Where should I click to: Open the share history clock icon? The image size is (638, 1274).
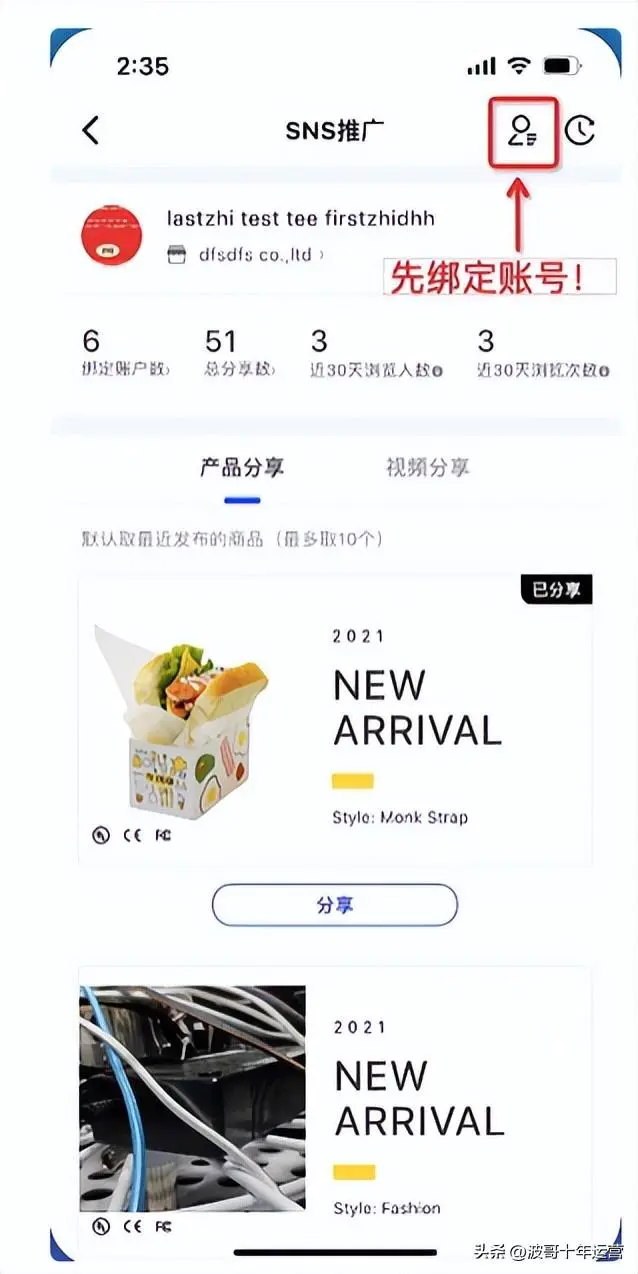[x=580, y=131]
